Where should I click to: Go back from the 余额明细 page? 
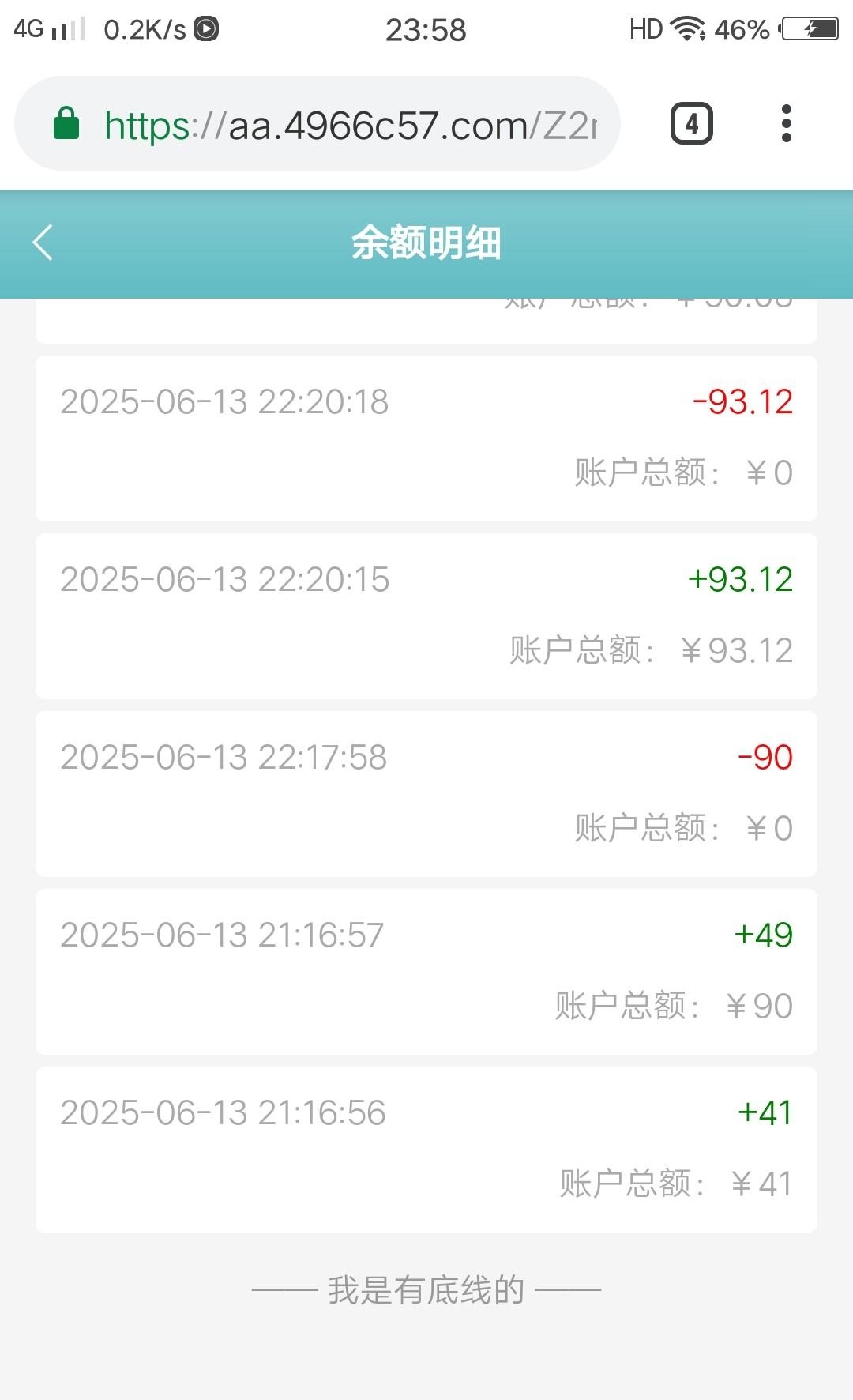pos(43,243)
